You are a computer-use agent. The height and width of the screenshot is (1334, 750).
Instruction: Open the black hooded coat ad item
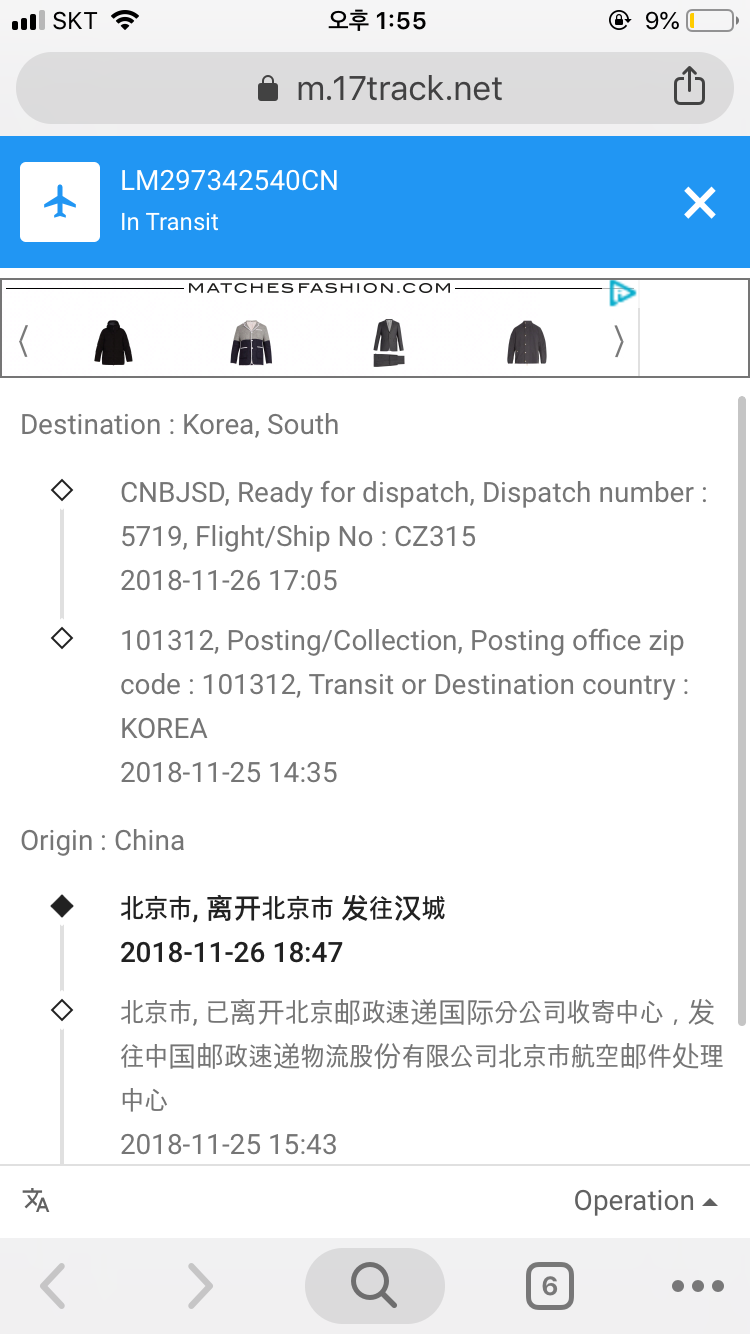pyautogui.click(x=113, y=342)
